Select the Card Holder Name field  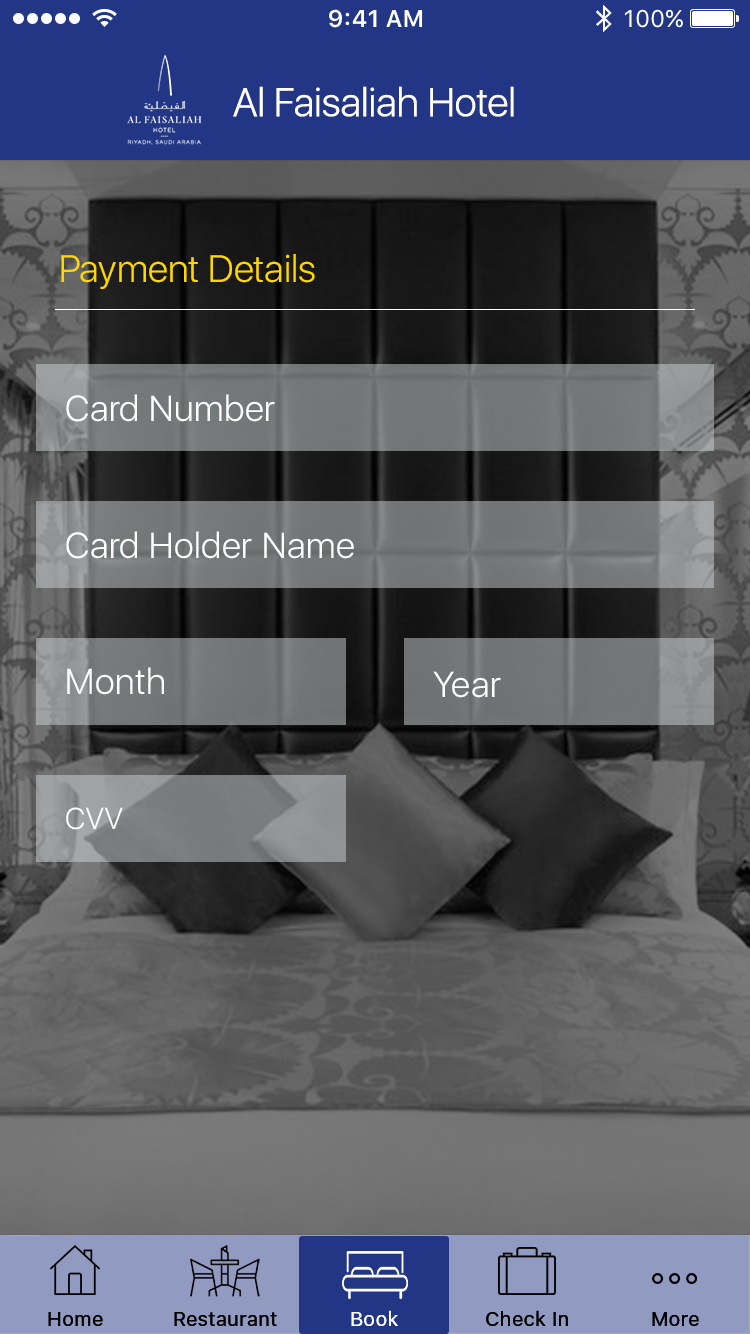point(375,545)
